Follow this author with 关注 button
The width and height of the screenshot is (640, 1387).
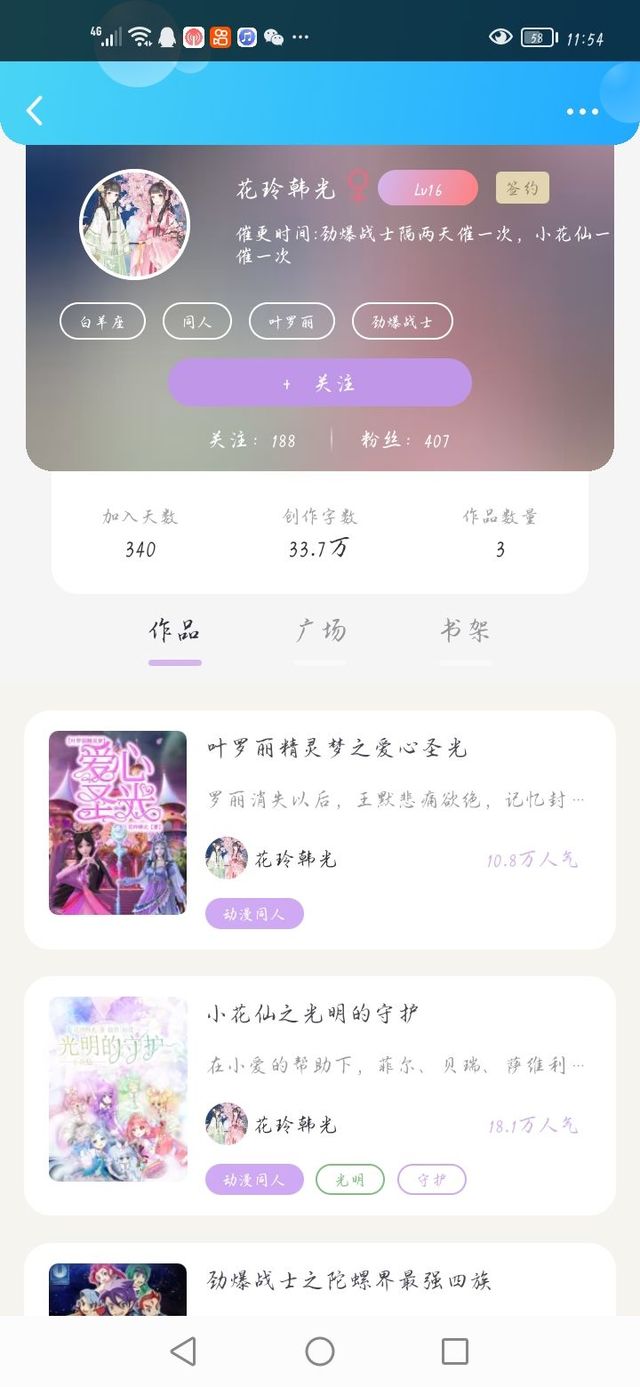319,383
